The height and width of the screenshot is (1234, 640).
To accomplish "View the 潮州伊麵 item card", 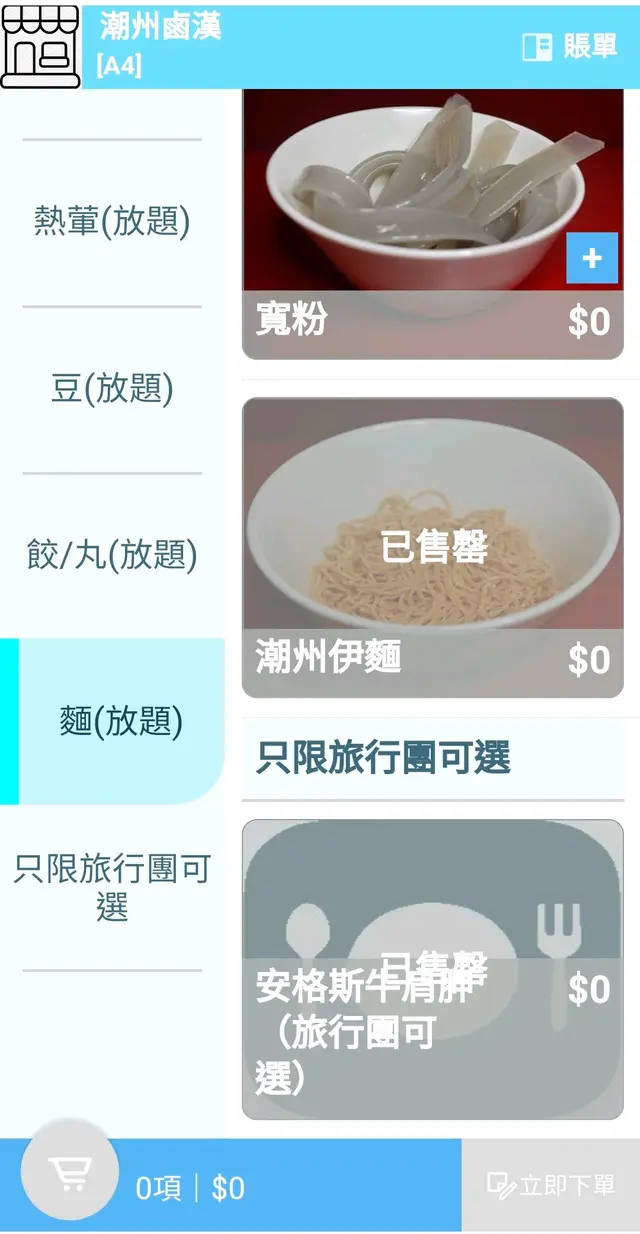I will pos(432,547).
